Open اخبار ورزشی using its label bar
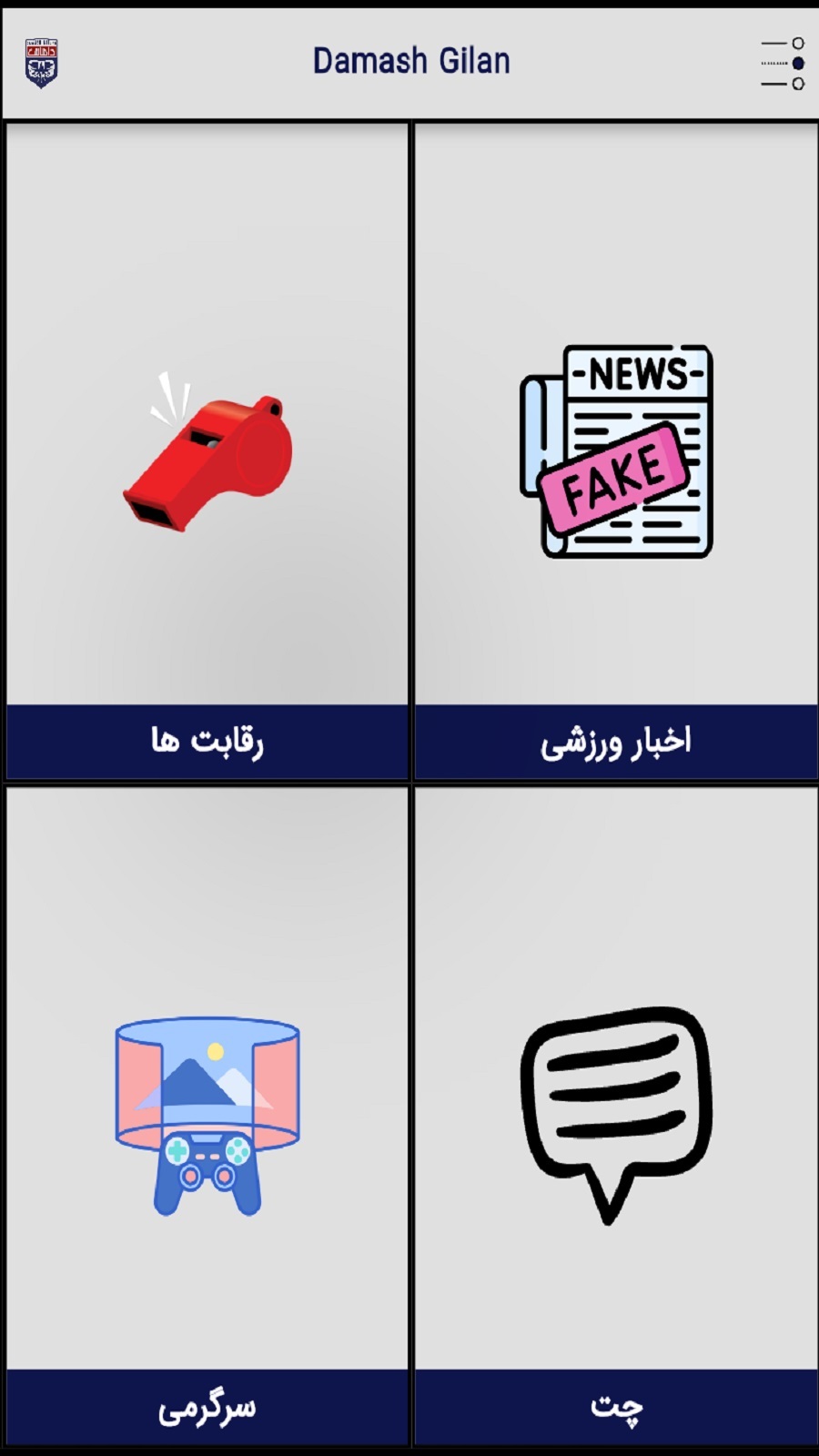 tap(614, 742)
